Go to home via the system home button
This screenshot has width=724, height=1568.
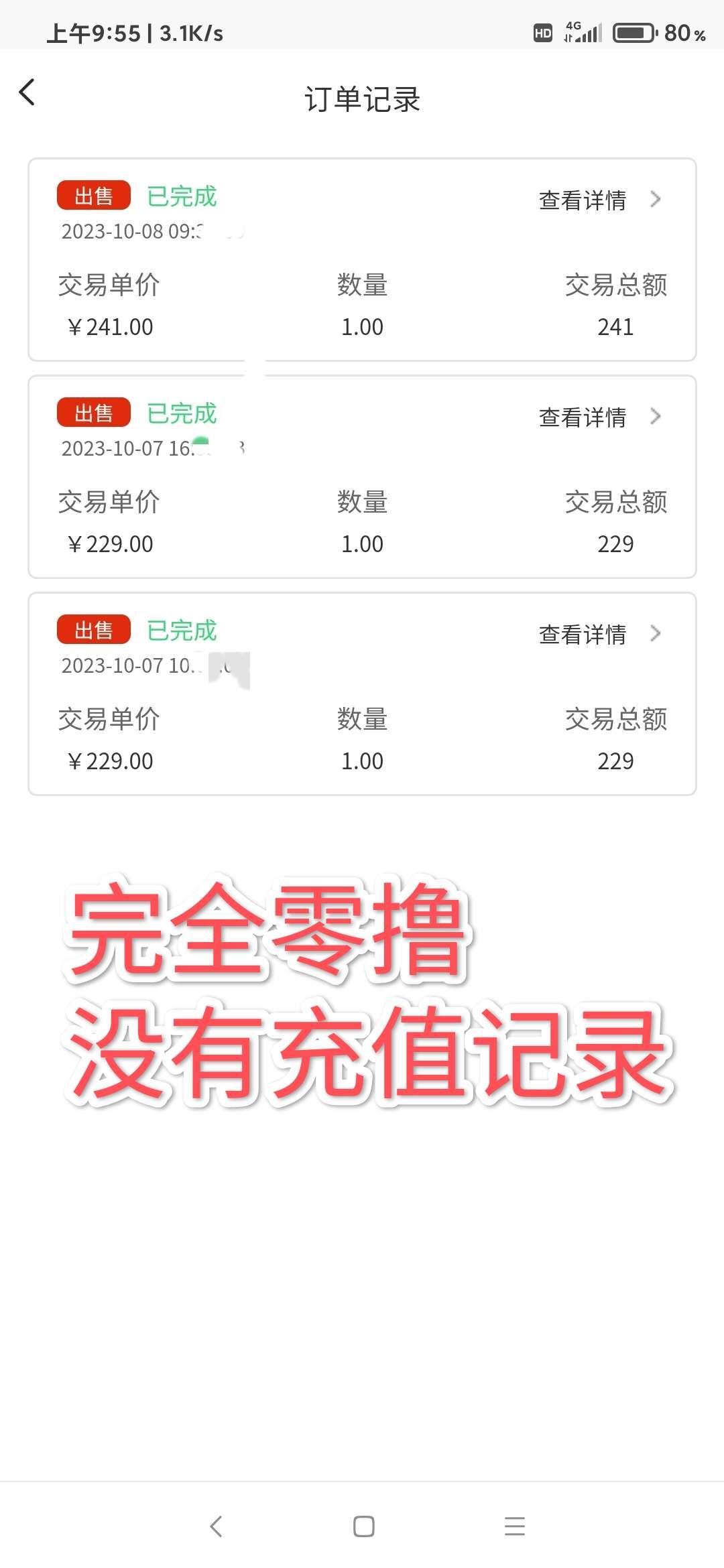coord(363,1526)
